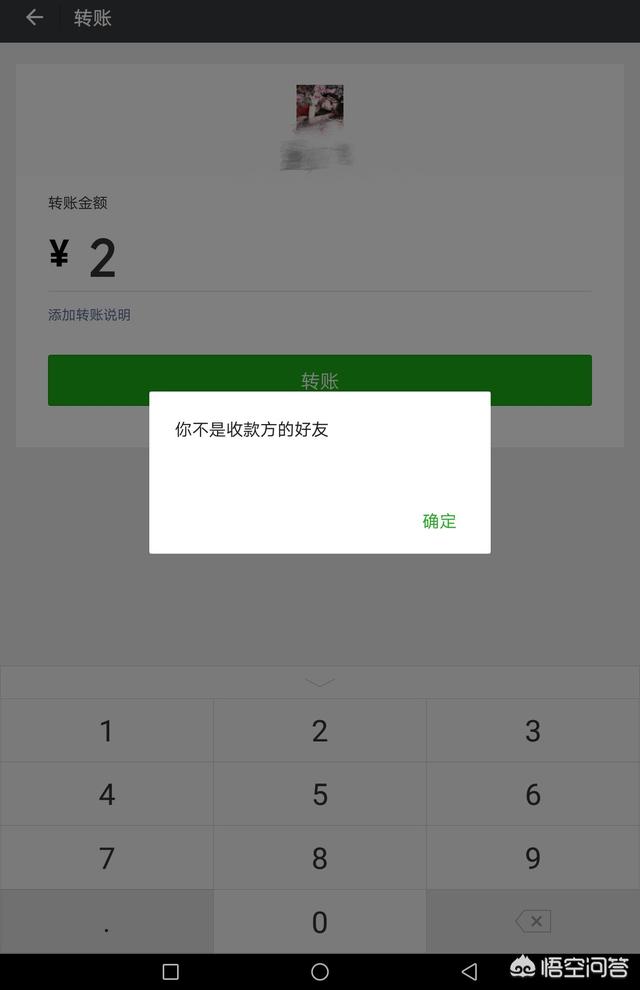Go back using the top-left arrow

(x=35, y=18)
